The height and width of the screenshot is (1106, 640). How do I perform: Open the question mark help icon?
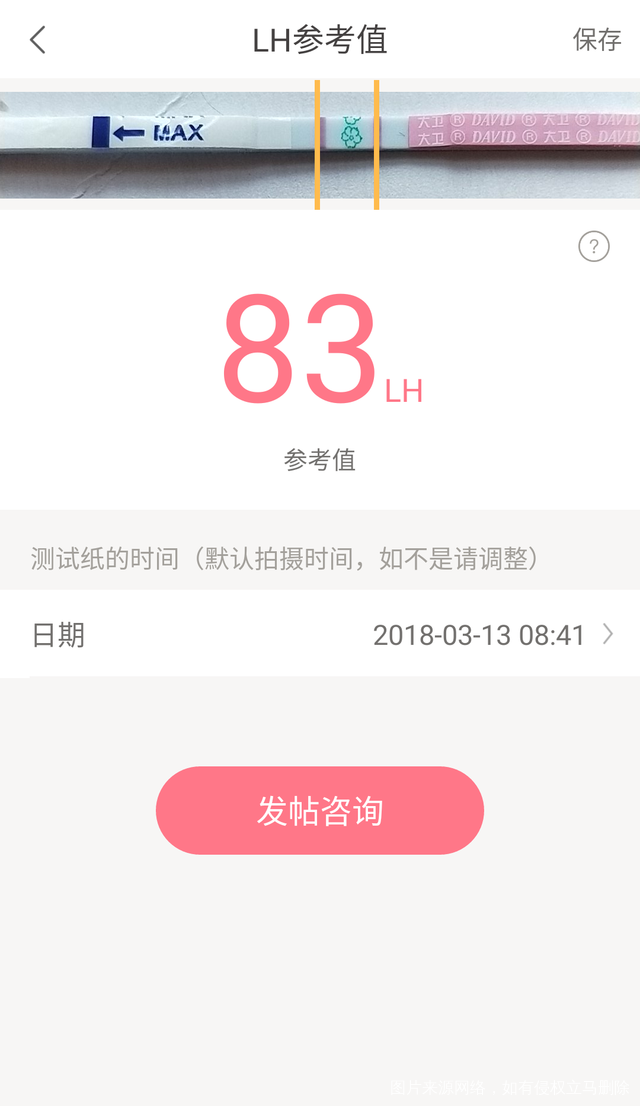(594, 246)
